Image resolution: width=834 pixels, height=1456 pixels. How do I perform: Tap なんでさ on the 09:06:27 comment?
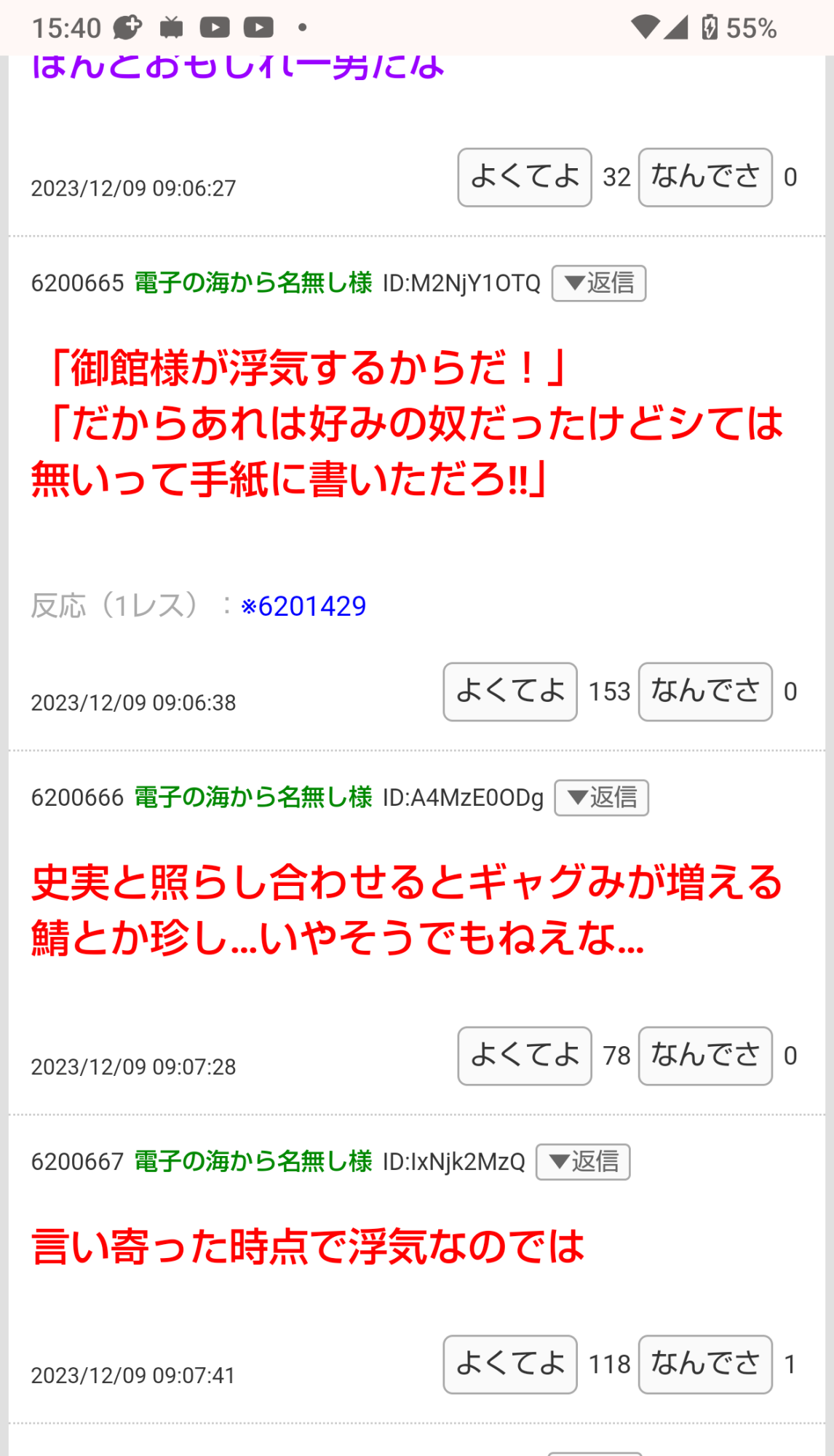coord(704,178)
